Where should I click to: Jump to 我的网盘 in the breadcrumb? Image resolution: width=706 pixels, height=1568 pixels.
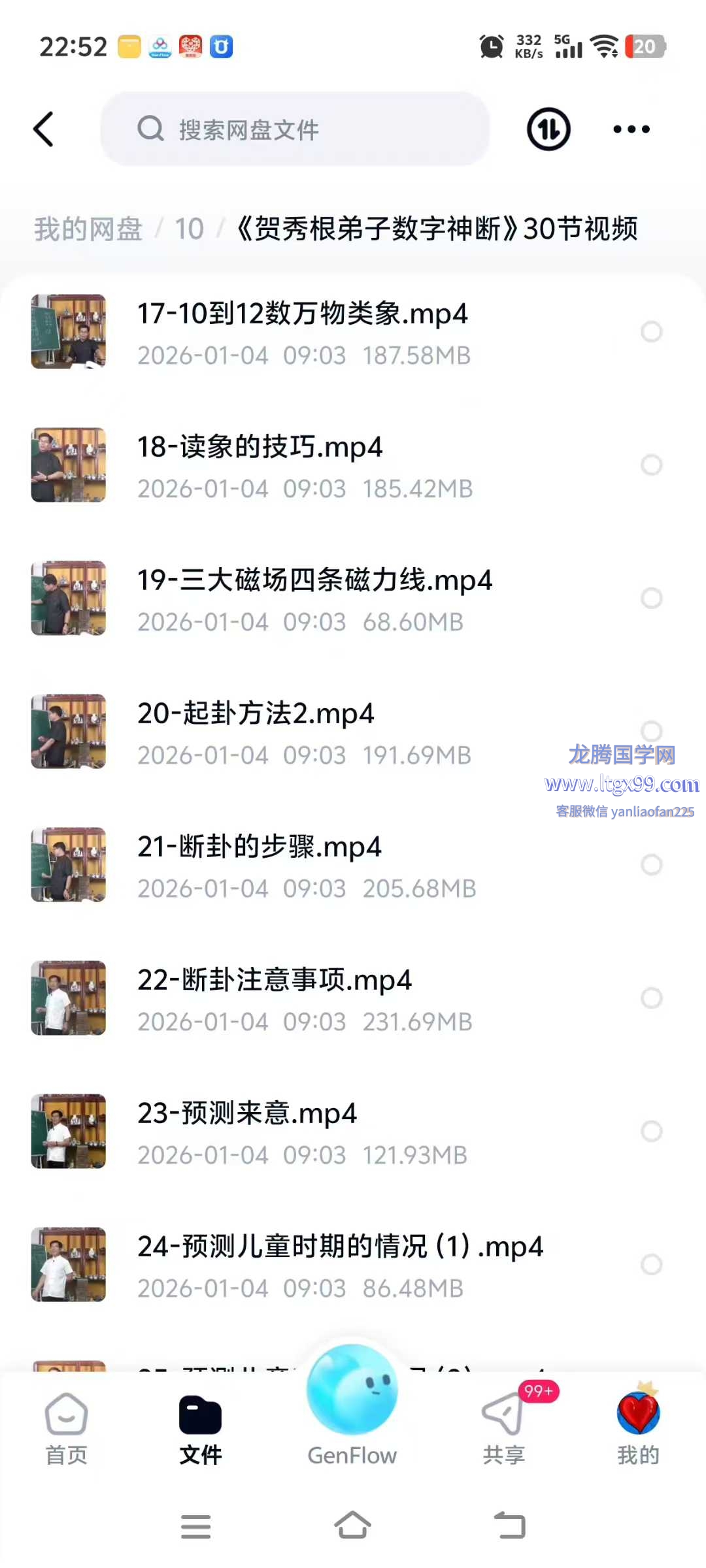click(88, 229)
